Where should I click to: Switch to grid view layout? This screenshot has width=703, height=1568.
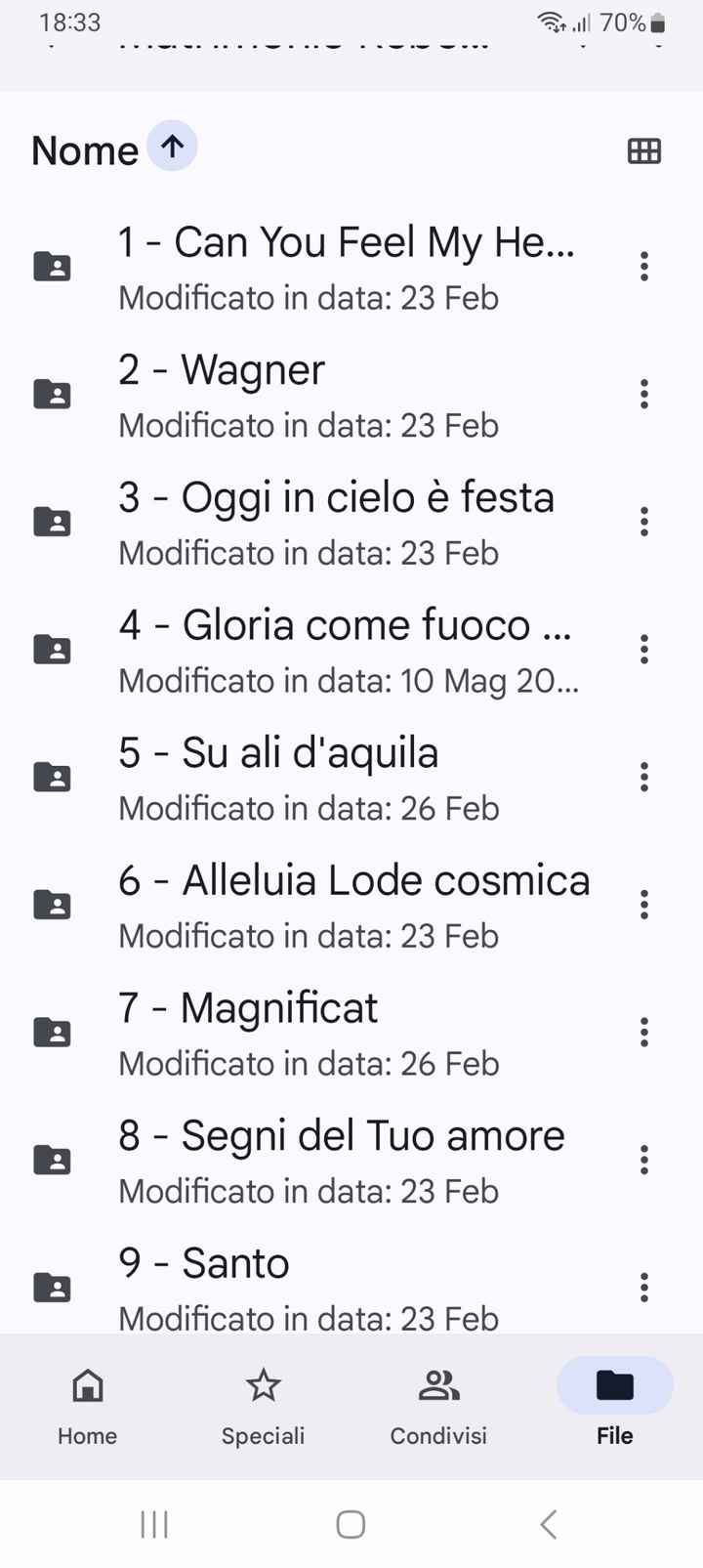(643, 150)
